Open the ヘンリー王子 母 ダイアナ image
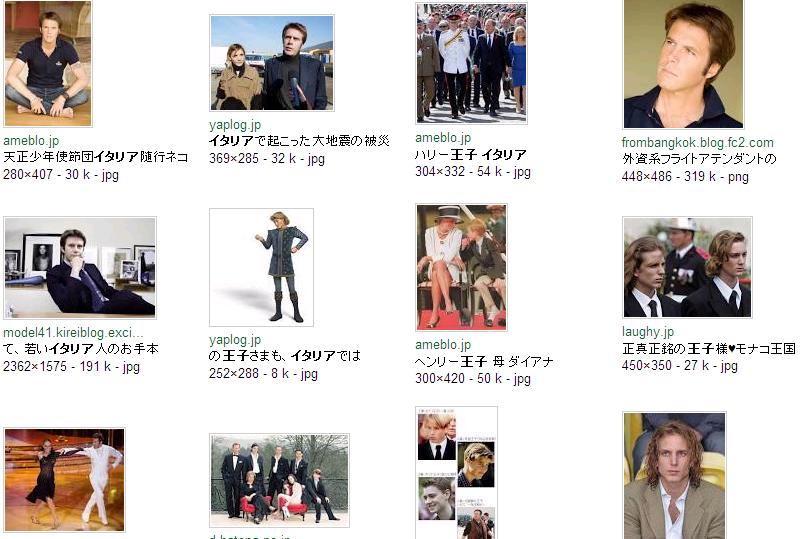The width and height of the screenshot is (800, 539). pyautogui.click(x=461, y=267)
